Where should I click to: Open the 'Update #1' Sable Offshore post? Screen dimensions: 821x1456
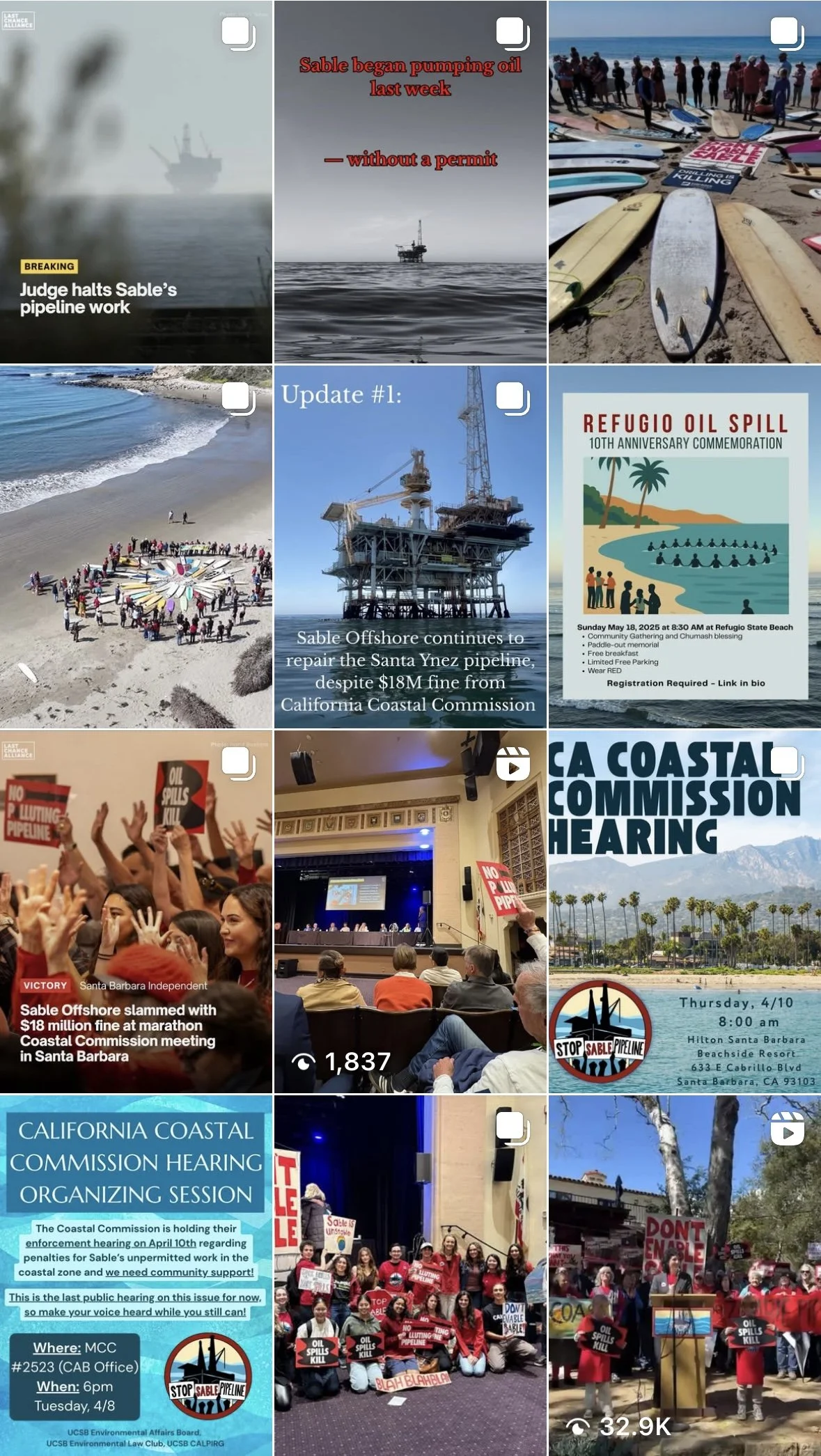point(410,547)
